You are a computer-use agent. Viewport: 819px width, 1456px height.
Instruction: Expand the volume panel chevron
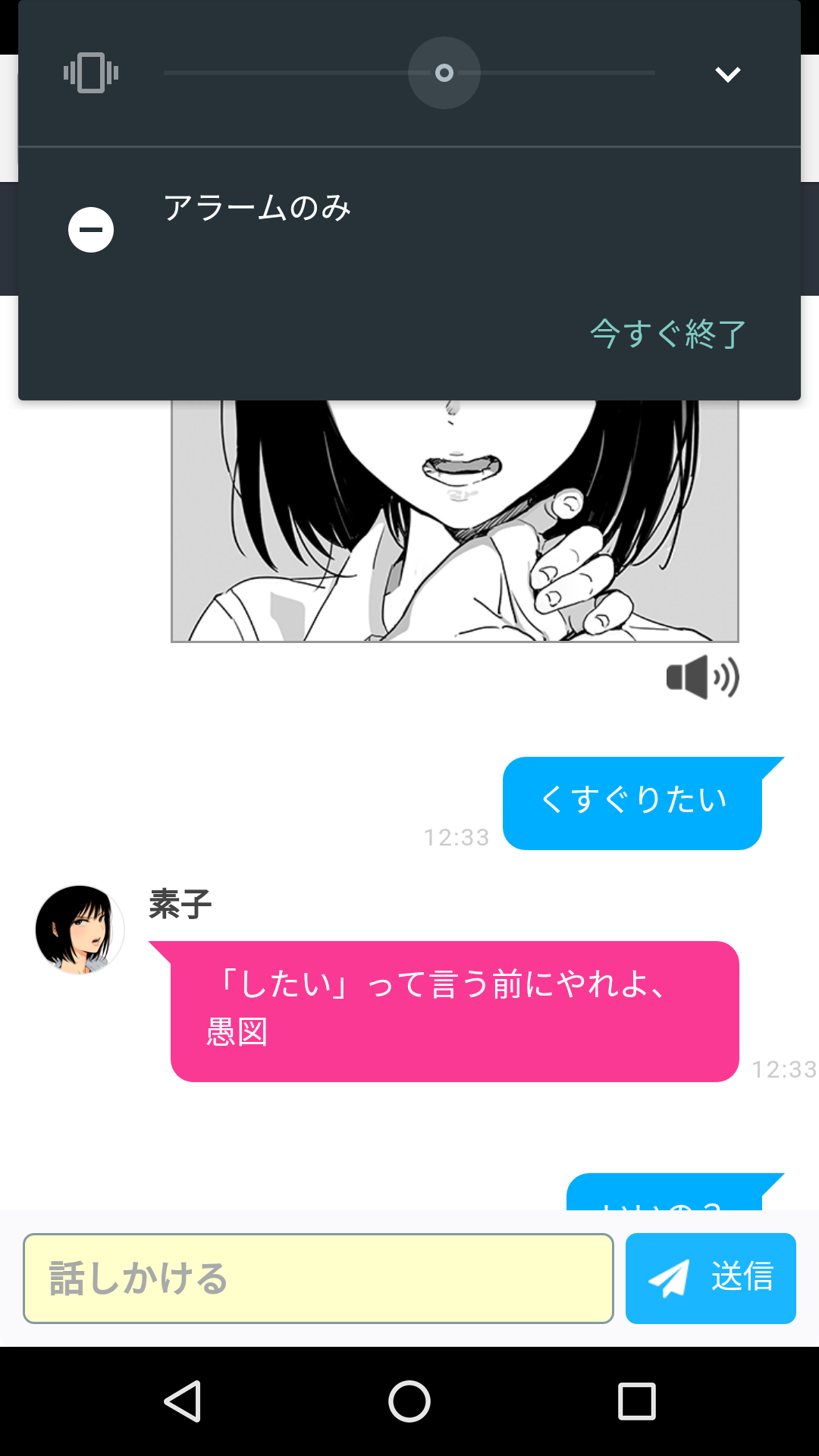click(727, 74)
